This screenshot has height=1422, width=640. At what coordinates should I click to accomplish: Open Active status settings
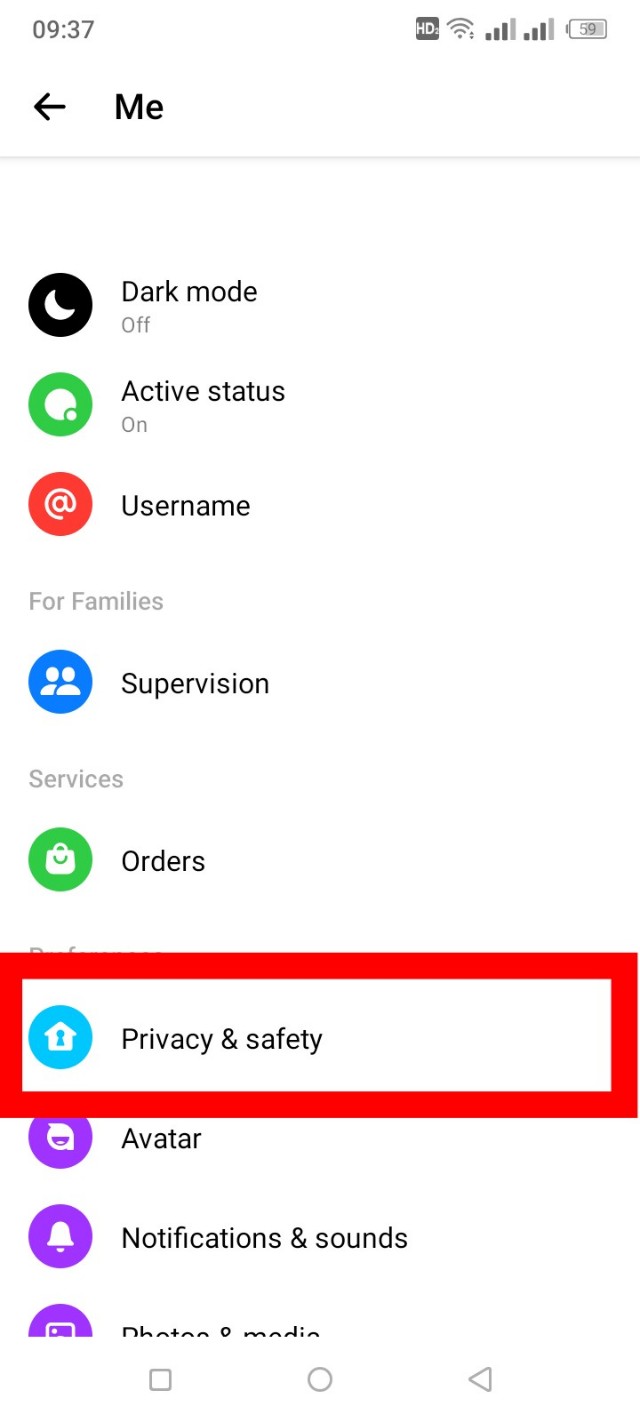[x=202, y=405]
